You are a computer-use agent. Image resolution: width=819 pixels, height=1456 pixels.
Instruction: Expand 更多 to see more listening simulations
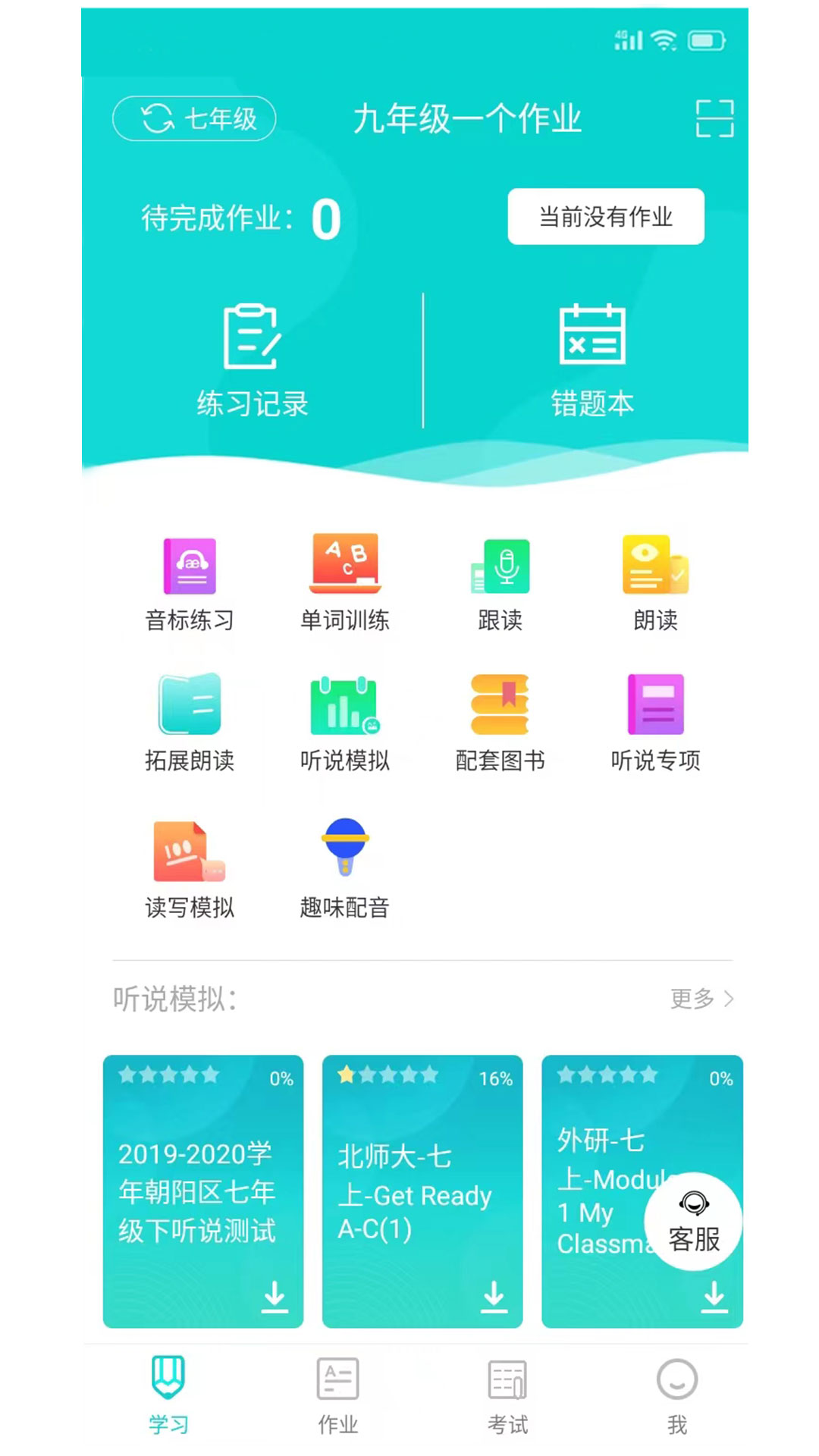pyautogui.click(x=699, y=999)
